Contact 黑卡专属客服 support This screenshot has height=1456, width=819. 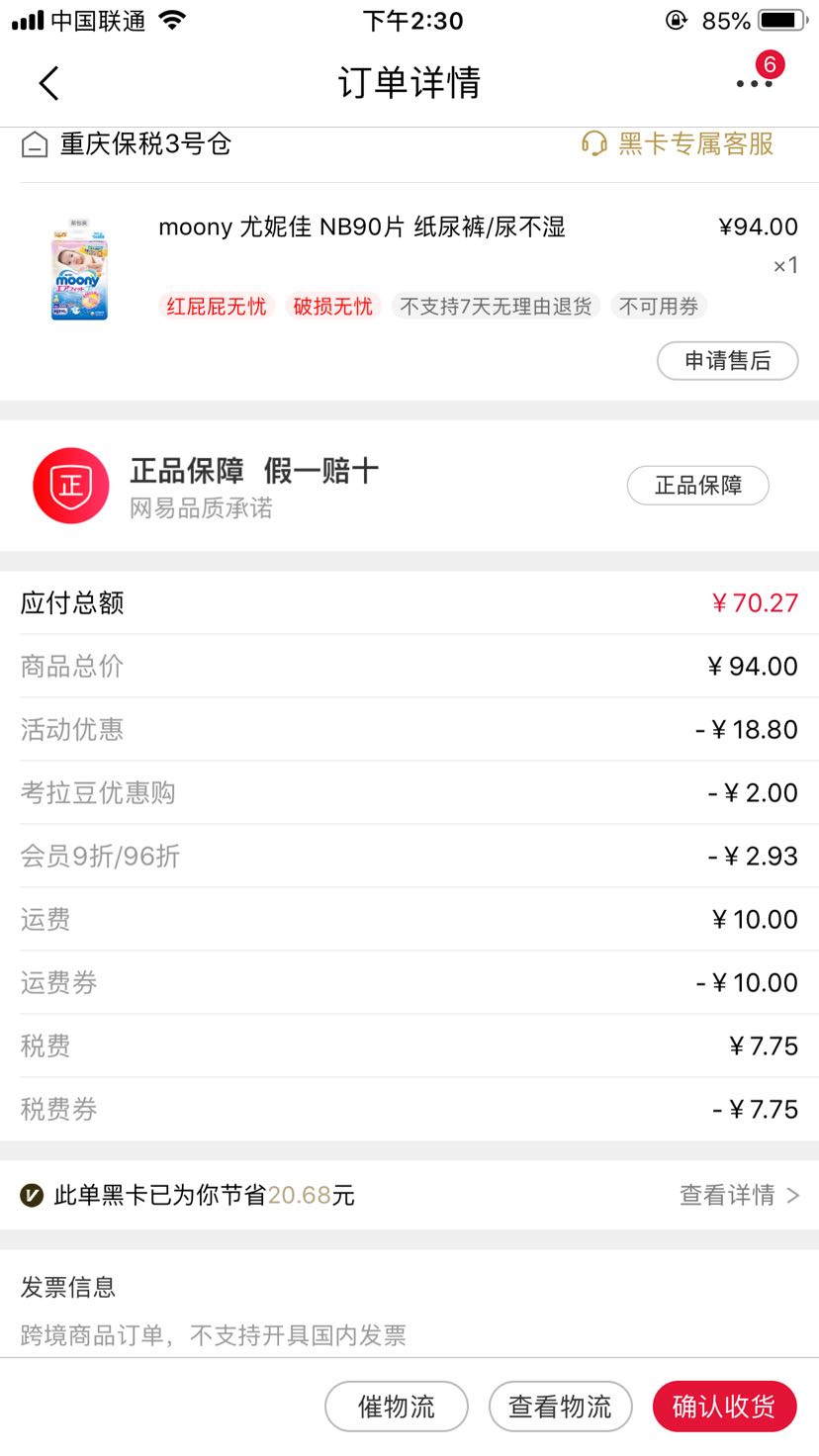click(678, 144)
